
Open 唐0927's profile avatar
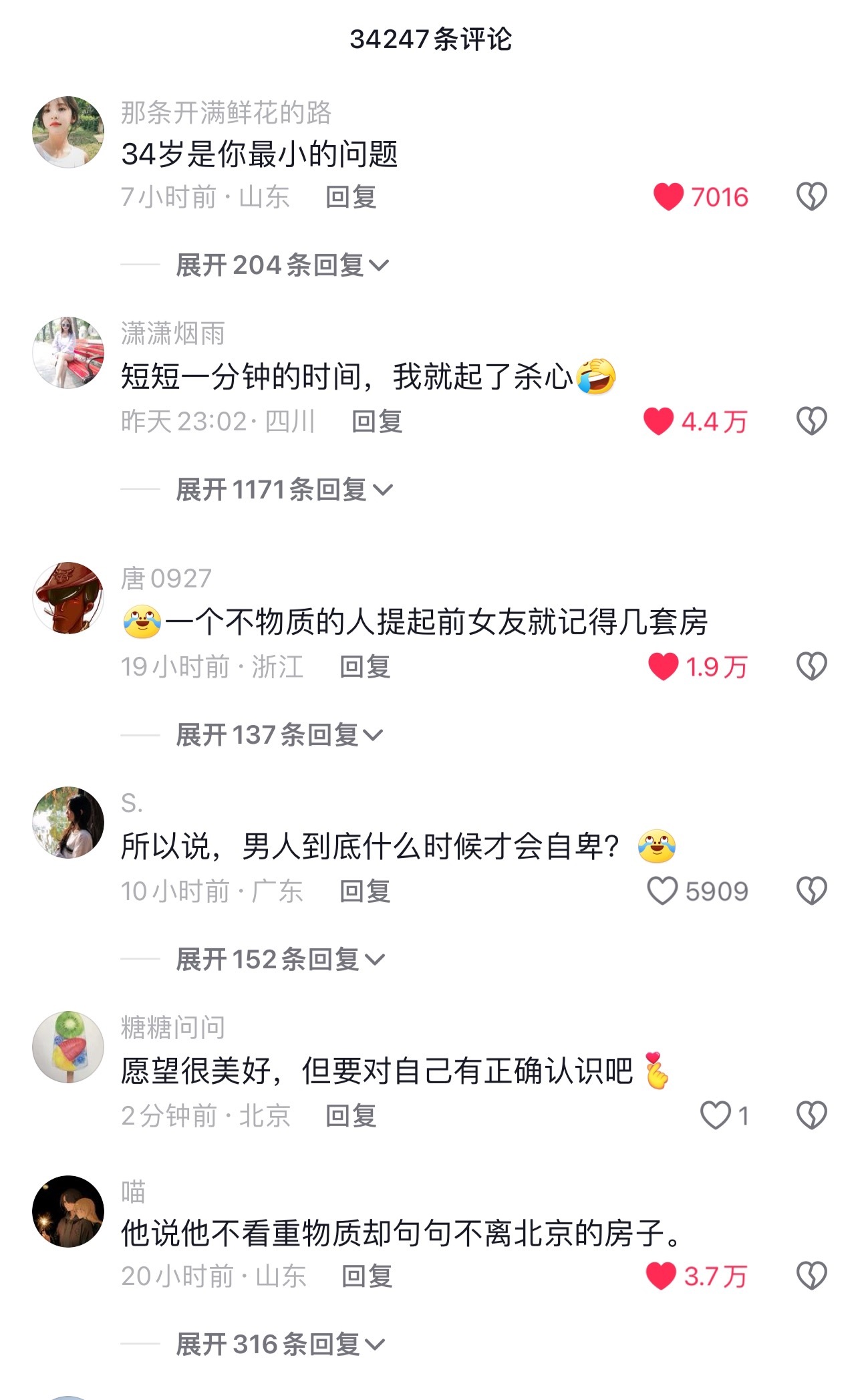(68, 598)
